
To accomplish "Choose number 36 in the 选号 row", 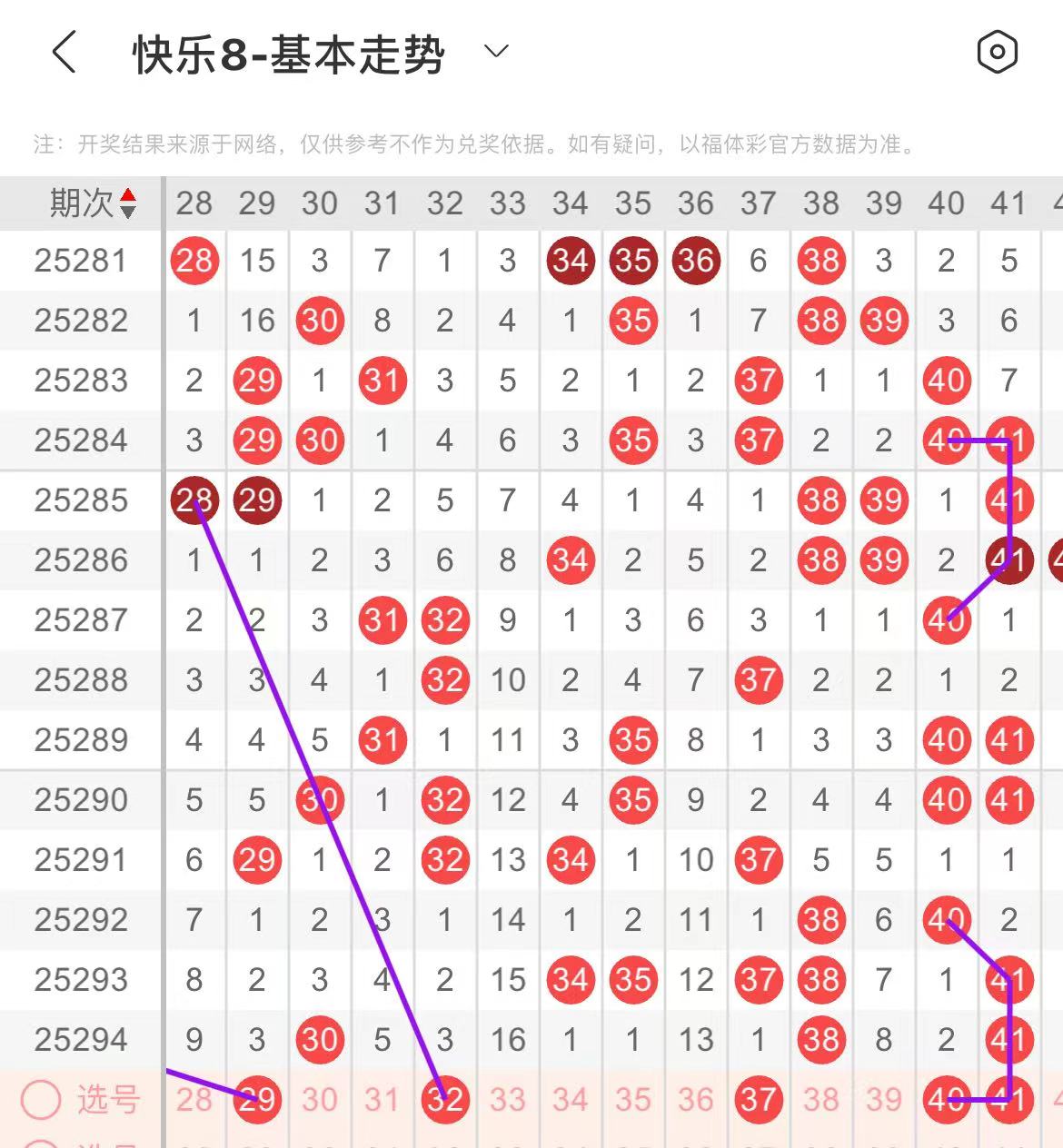I will pos(696,1100).
